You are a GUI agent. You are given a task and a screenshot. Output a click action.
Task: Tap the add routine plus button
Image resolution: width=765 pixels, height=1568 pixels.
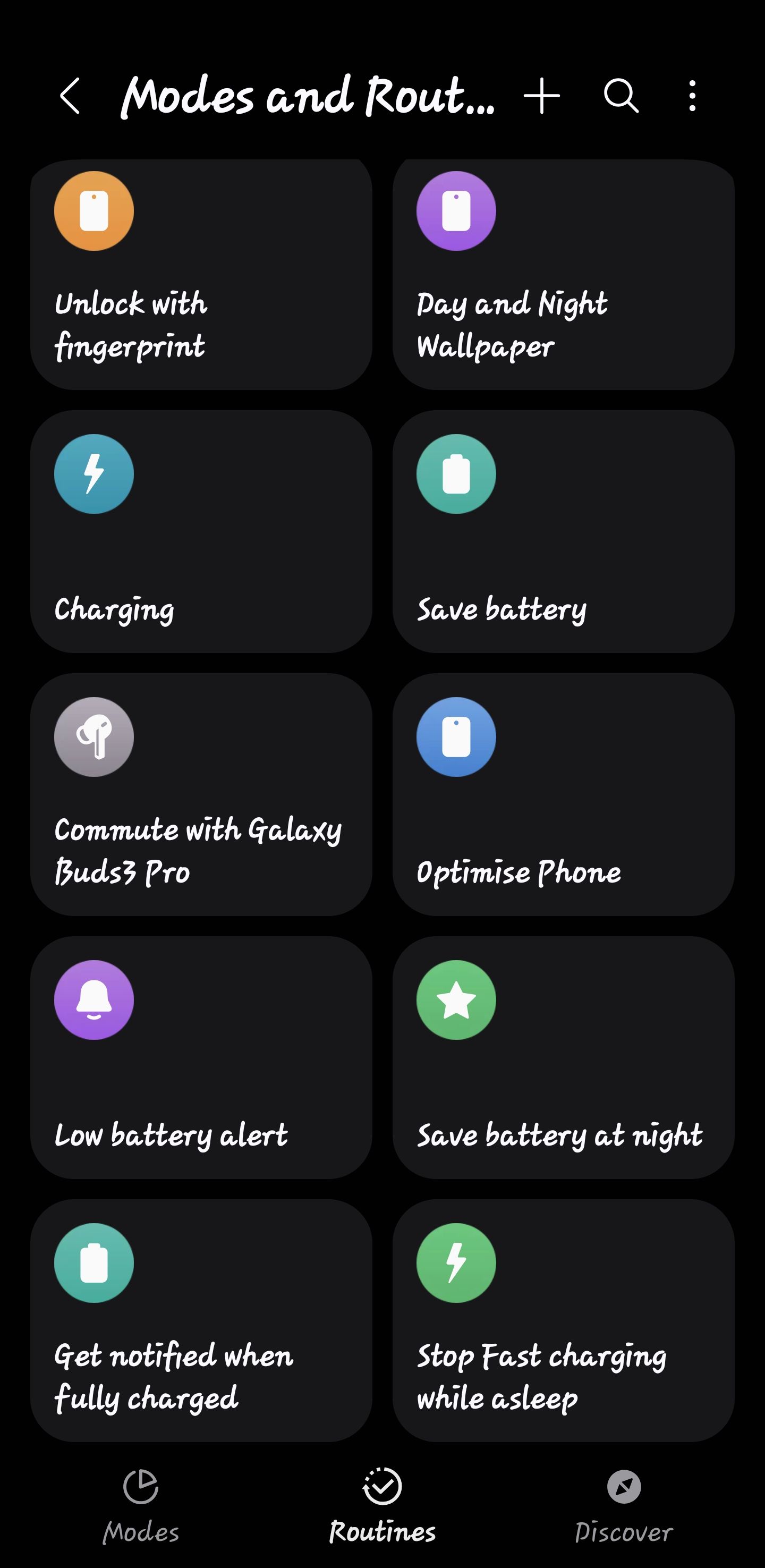541,96
